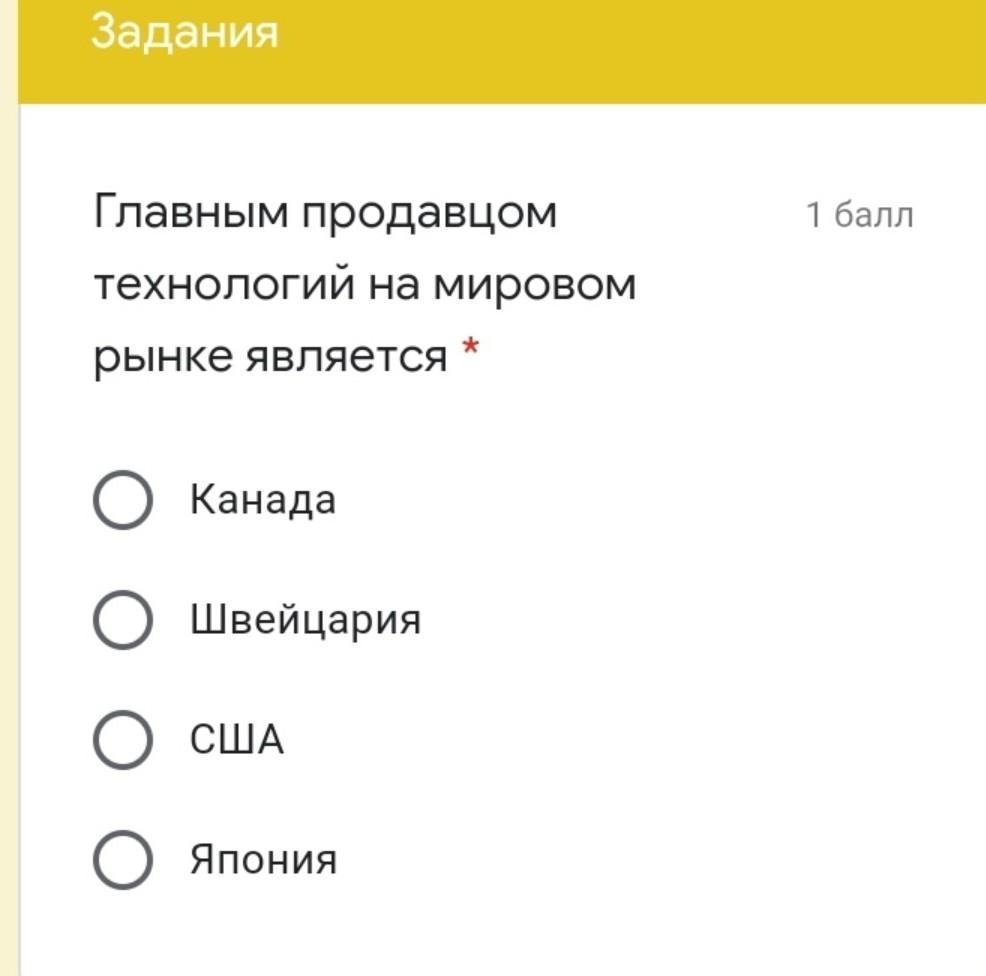Select the Канада radio option
The height and width of the screenshot is (976, 986).
123,500
